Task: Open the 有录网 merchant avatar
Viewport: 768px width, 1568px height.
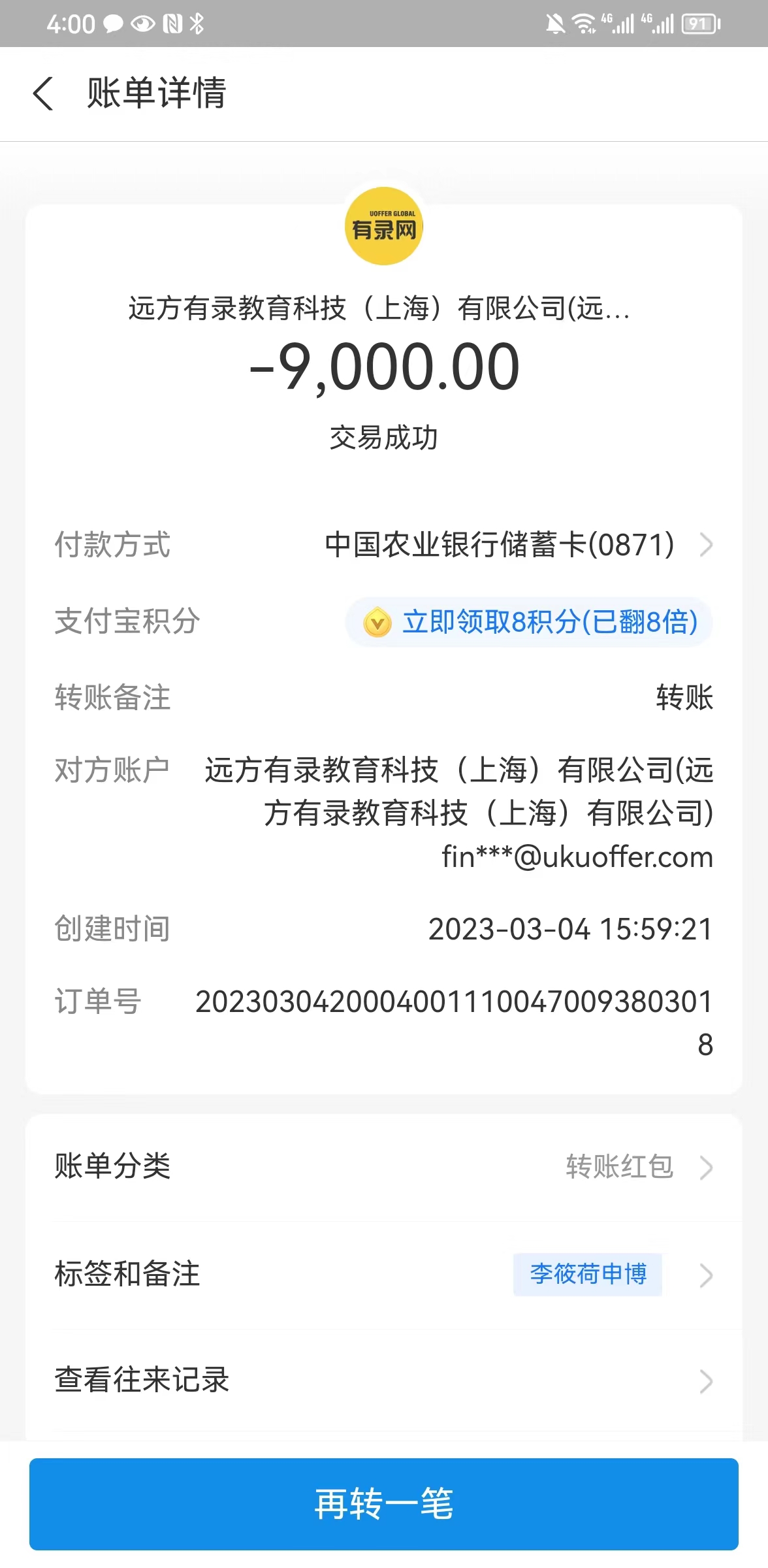Action: (x=384, y=227)
